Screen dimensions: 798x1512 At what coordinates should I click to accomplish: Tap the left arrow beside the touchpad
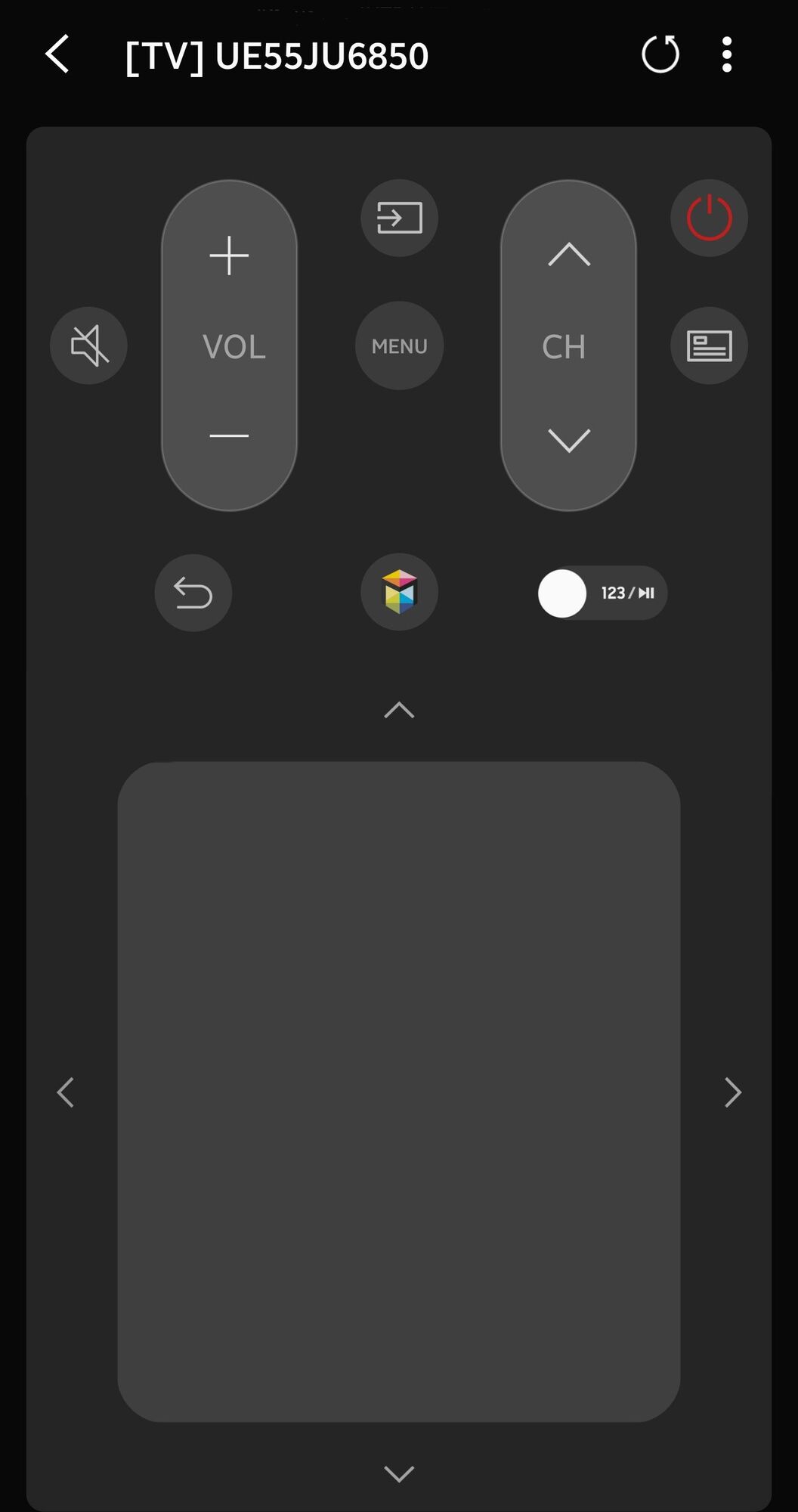tap(66, 1092)
